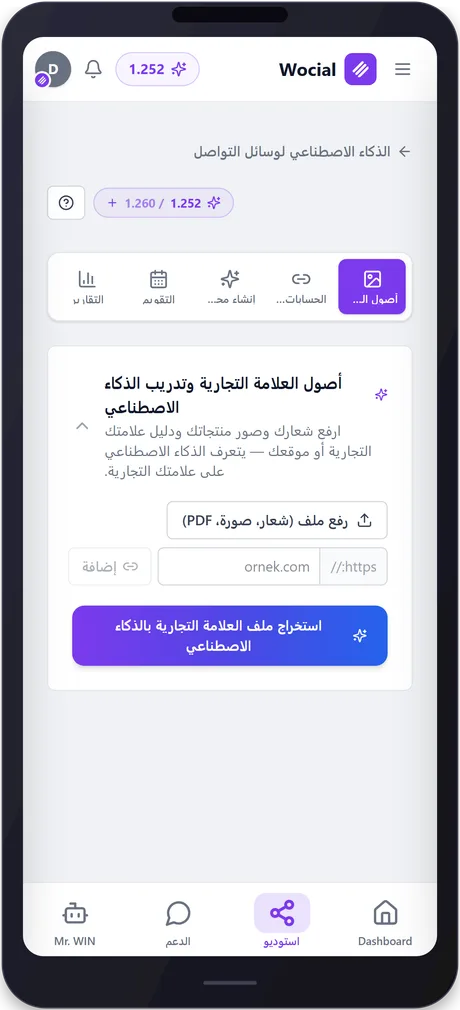Viewport: 460px width, 1010px height.
Task: Open the profile avatar
Action: click(x=52, y=69)
